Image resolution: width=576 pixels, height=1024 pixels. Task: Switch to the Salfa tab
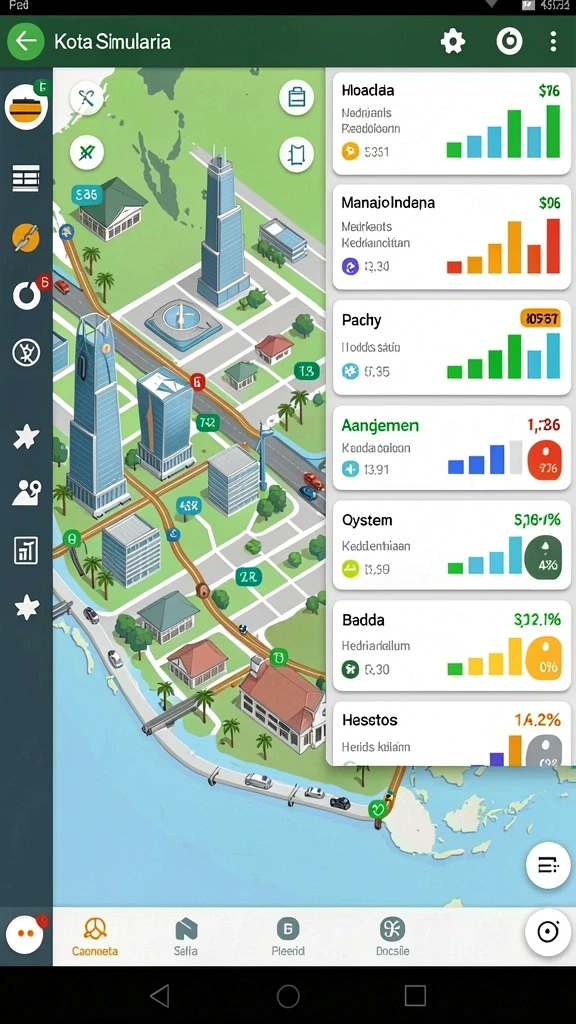[185, 936]
